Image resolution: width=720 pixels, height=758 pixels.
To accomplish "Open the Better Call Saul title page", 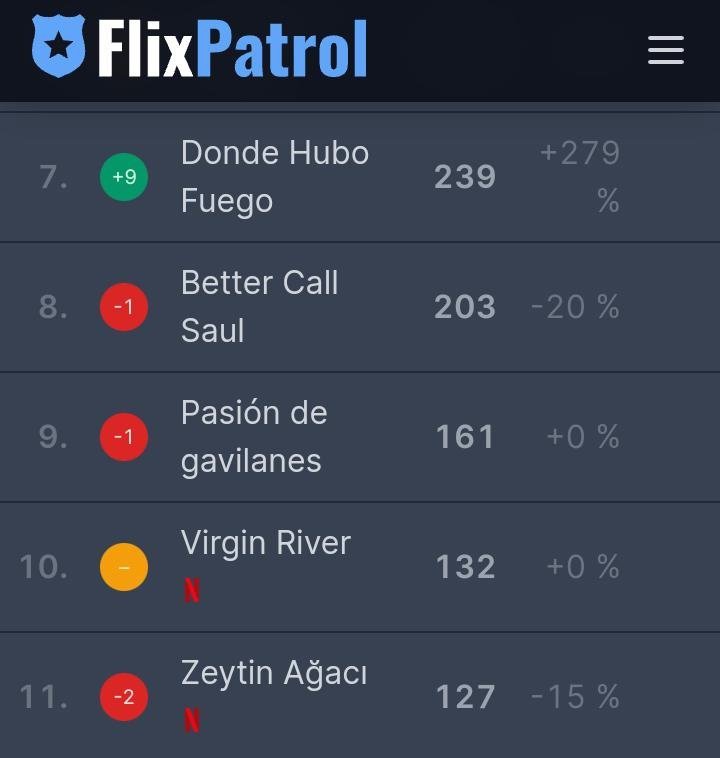I will tap(259, 306).
